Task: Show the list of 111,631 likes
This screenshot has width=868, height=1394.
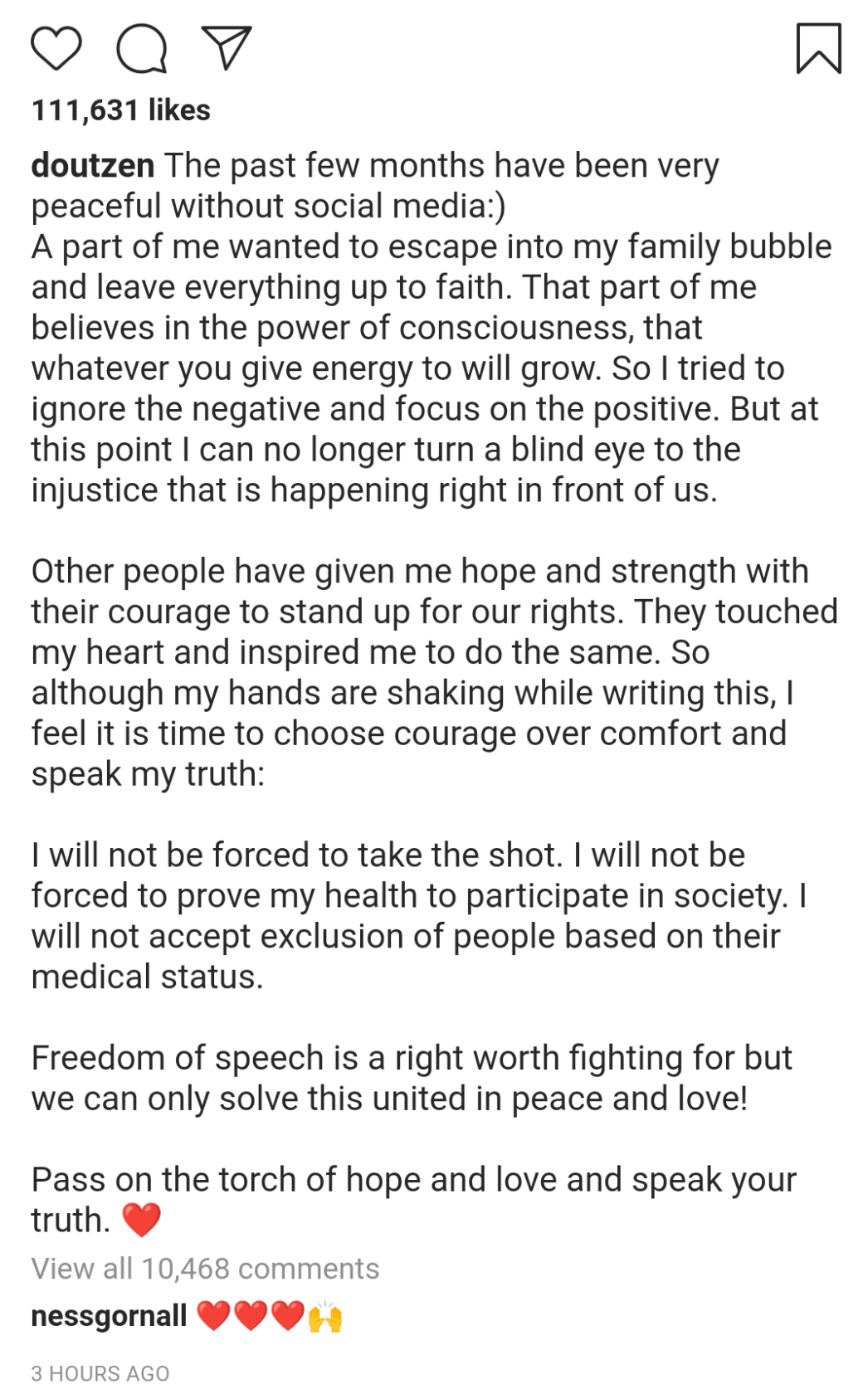Action: tap(121, 110)
